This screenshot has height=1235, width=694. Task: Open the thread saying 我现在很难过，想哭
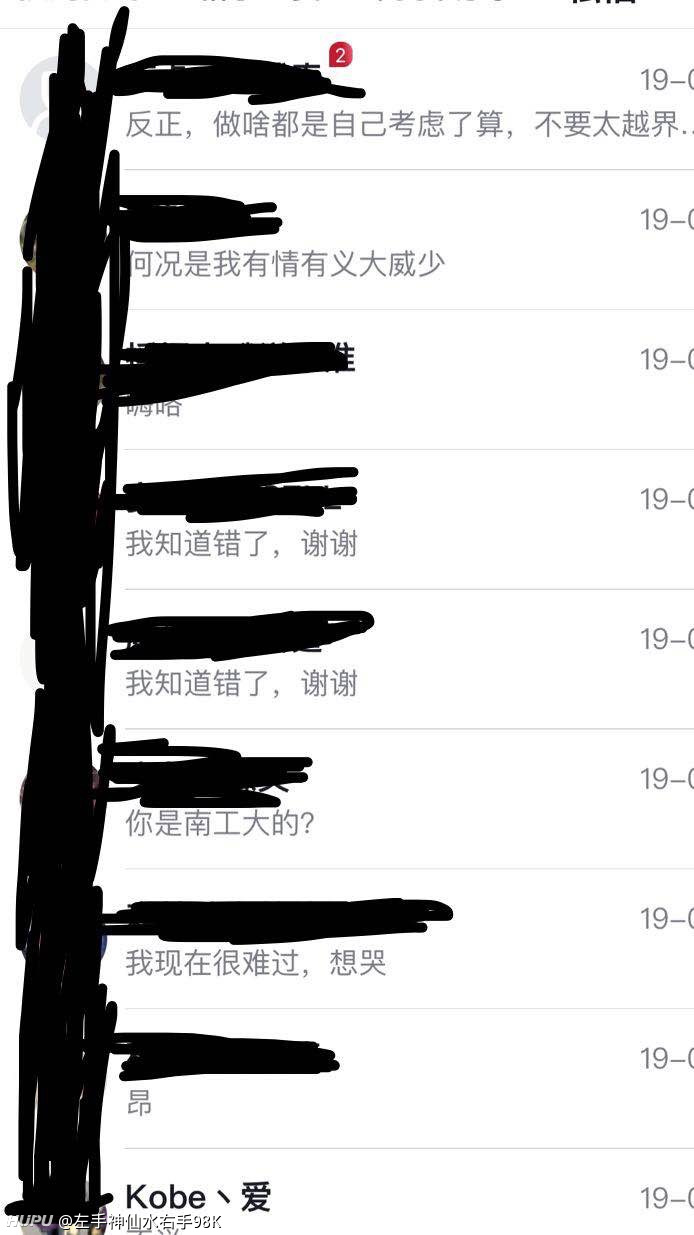[x=347, y=939]
